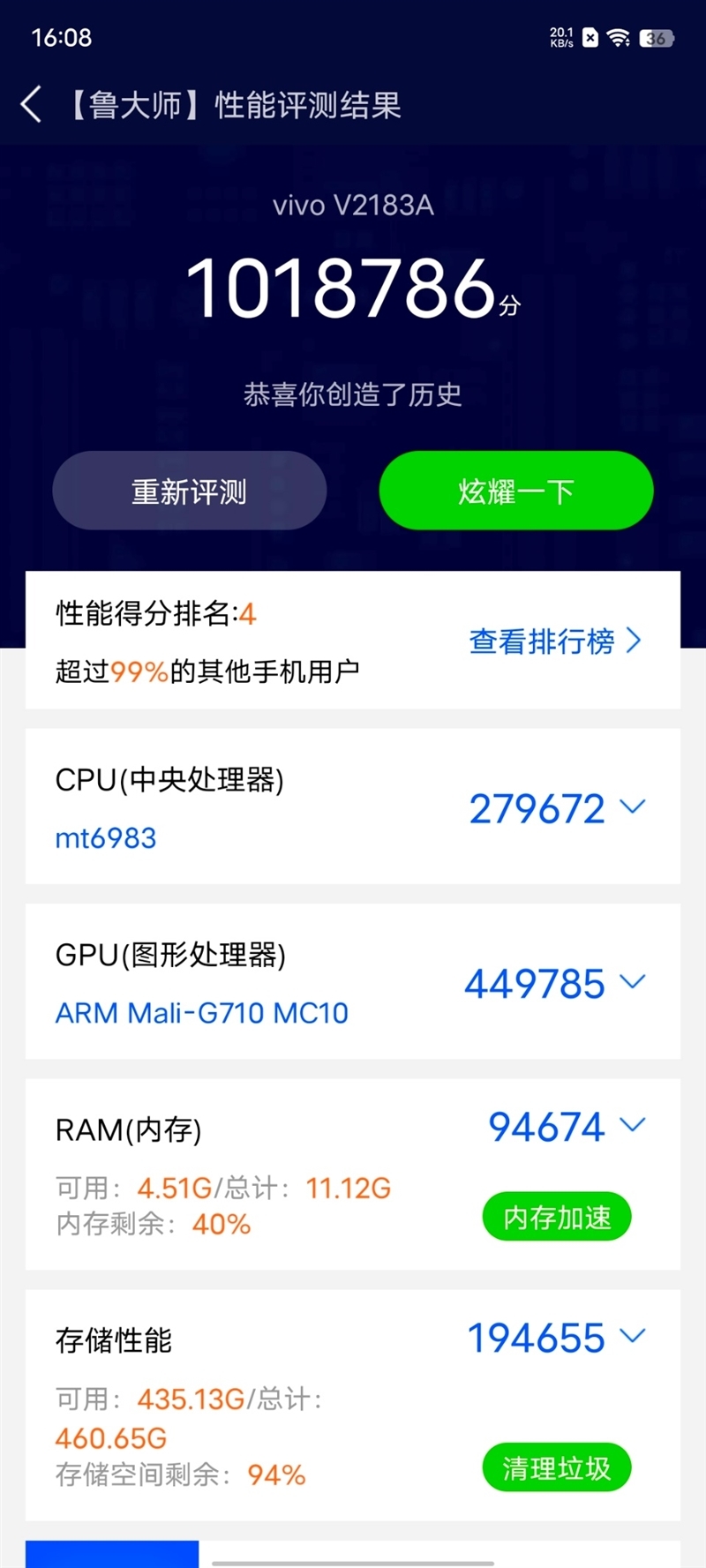Go back using the top-left arrow
Image resolution: width=706 pixels, height=1568 pixels.
click(x=31, y=105)
